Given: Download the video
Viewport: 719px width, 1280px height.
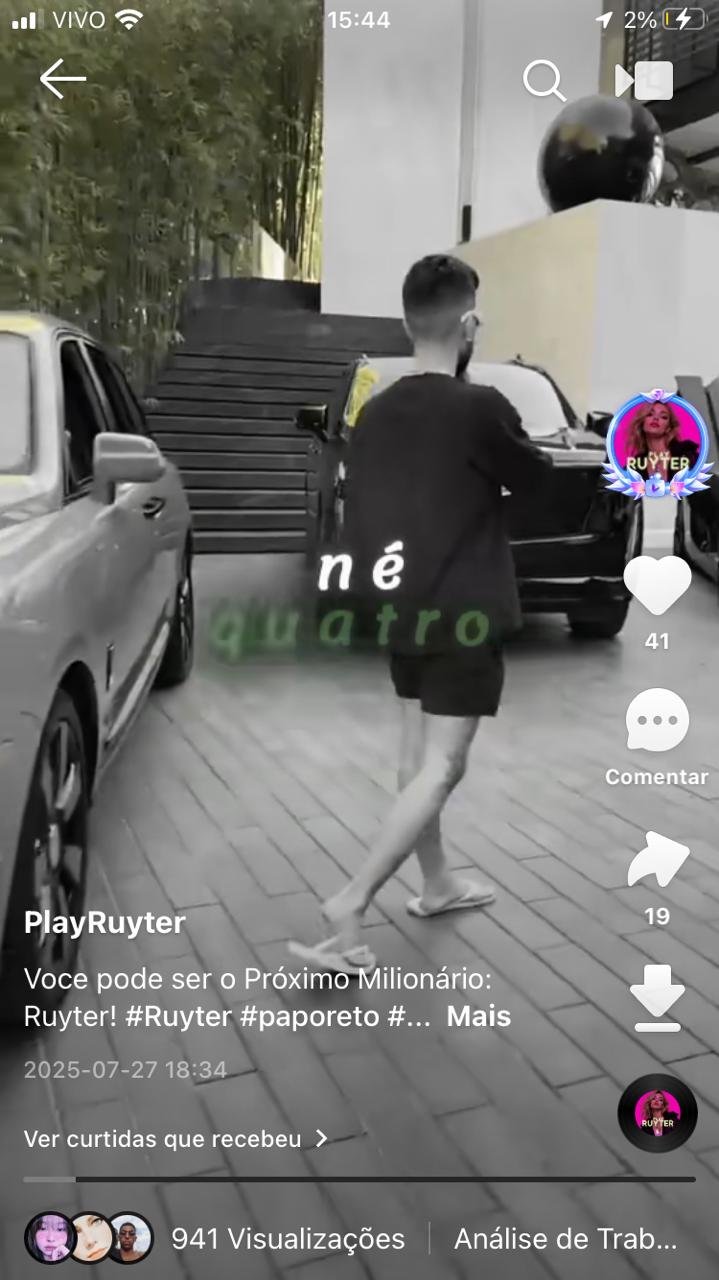Looking at the screenshot, I should click(657, 998).
